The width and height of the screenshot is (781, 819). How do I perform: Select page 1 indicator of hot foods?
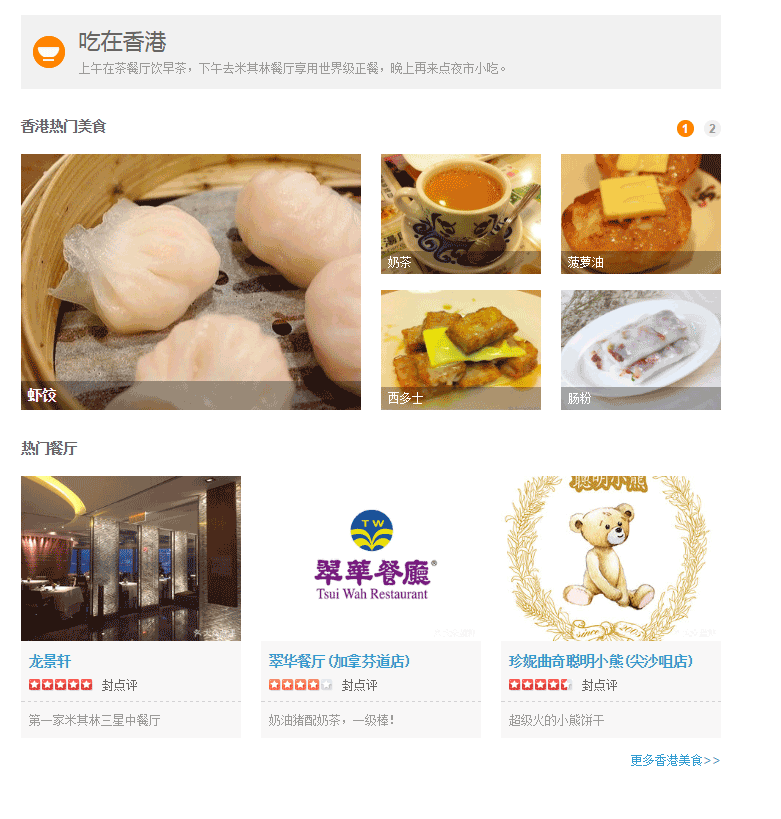point(685,128)
